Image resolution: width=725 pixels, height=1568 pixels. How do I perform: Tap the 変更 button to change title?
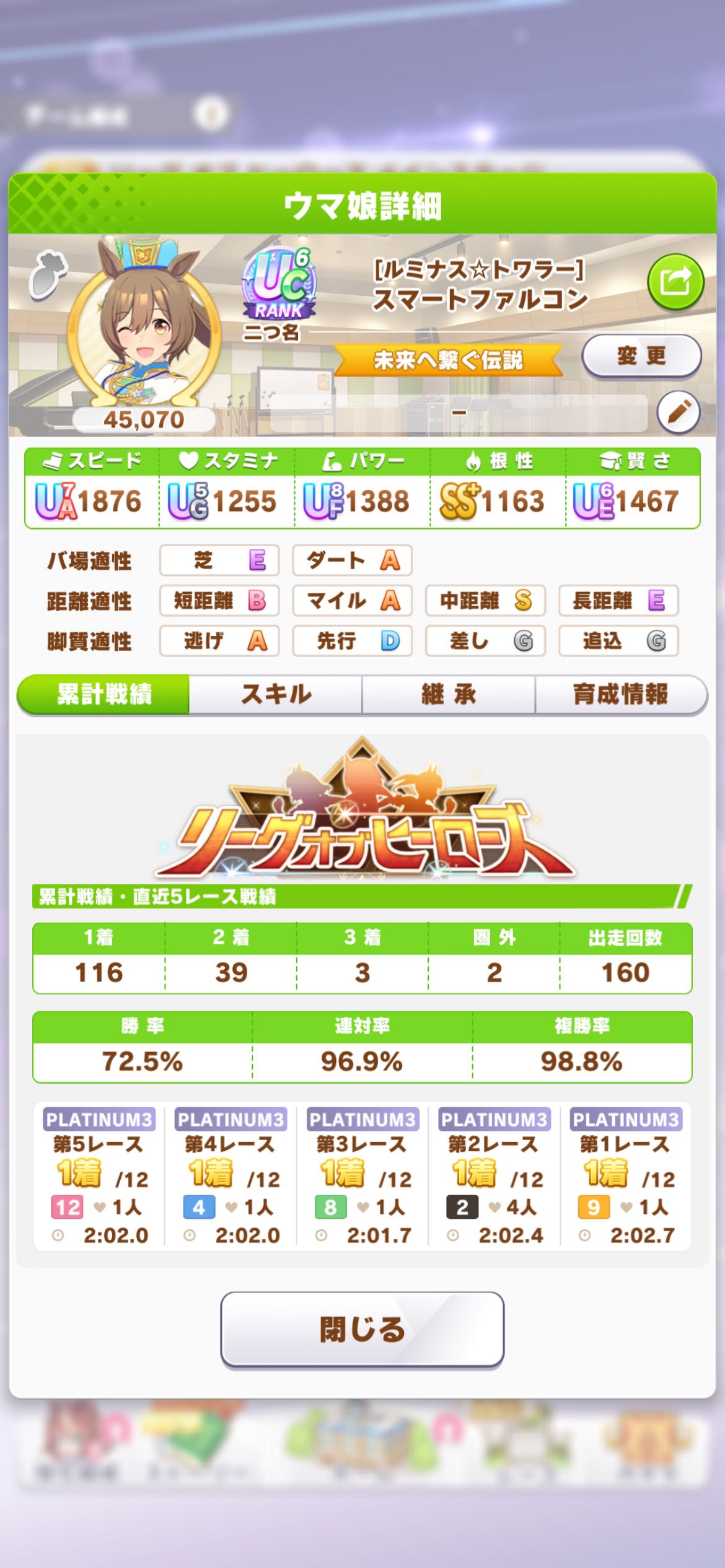click(x=641, y=356)
